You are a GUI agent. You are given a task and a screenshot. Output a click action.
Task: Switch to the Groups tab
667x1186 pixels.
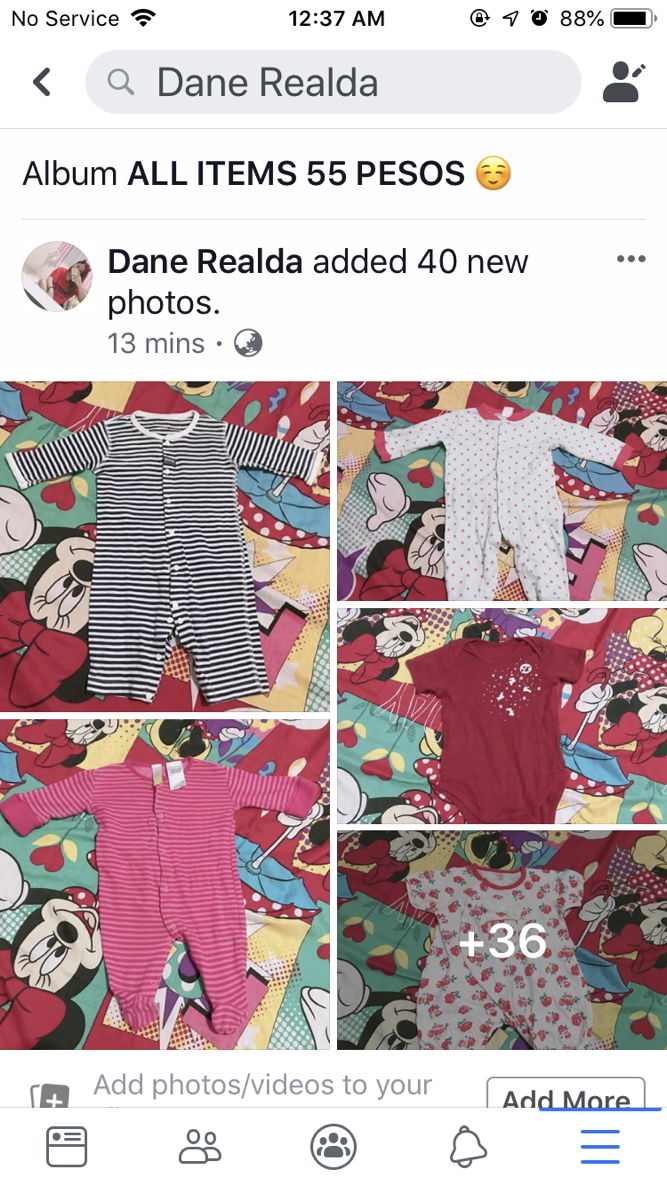click(x=333, y=1146)
